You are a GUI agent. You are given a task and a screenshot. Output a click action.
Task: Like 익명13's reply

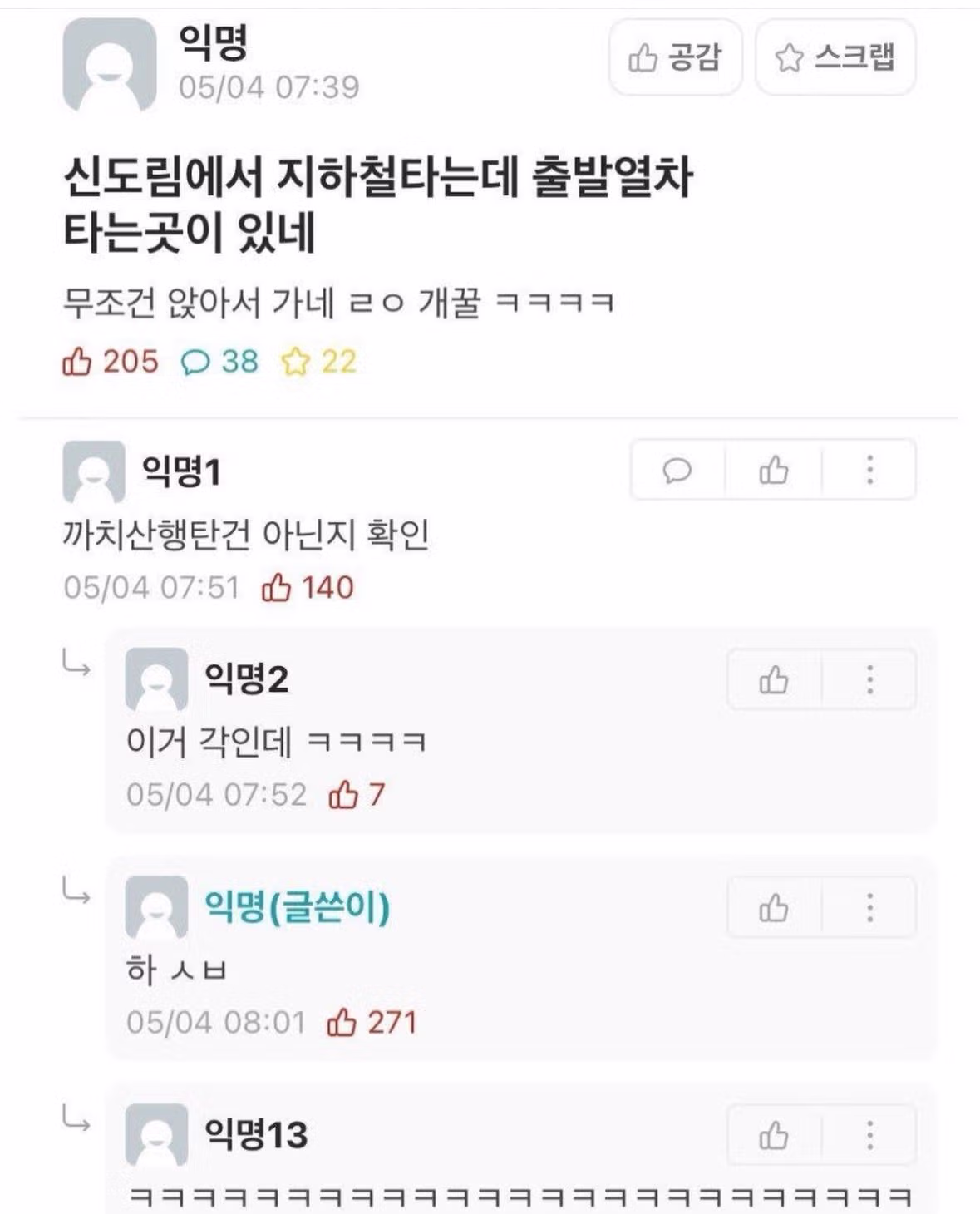coord(773,1135)
